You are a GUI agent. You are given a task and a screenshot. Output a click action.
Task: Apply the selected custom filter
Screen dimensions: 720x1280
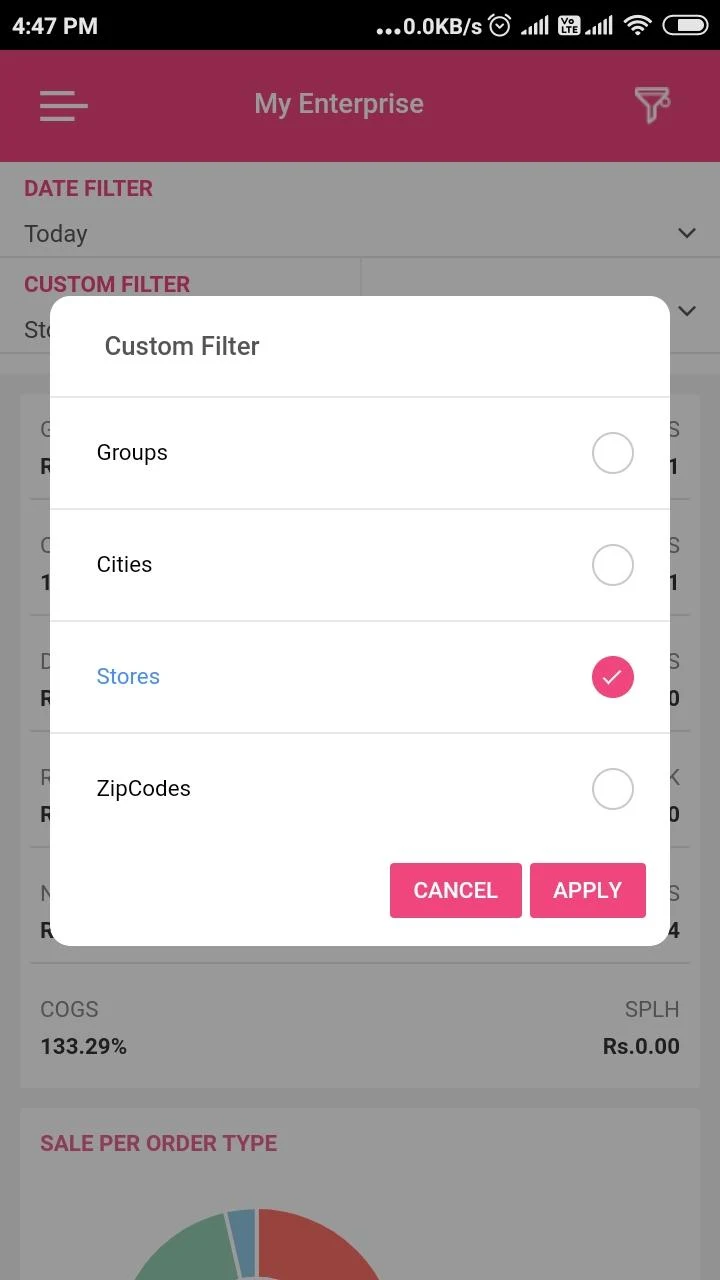588,890
